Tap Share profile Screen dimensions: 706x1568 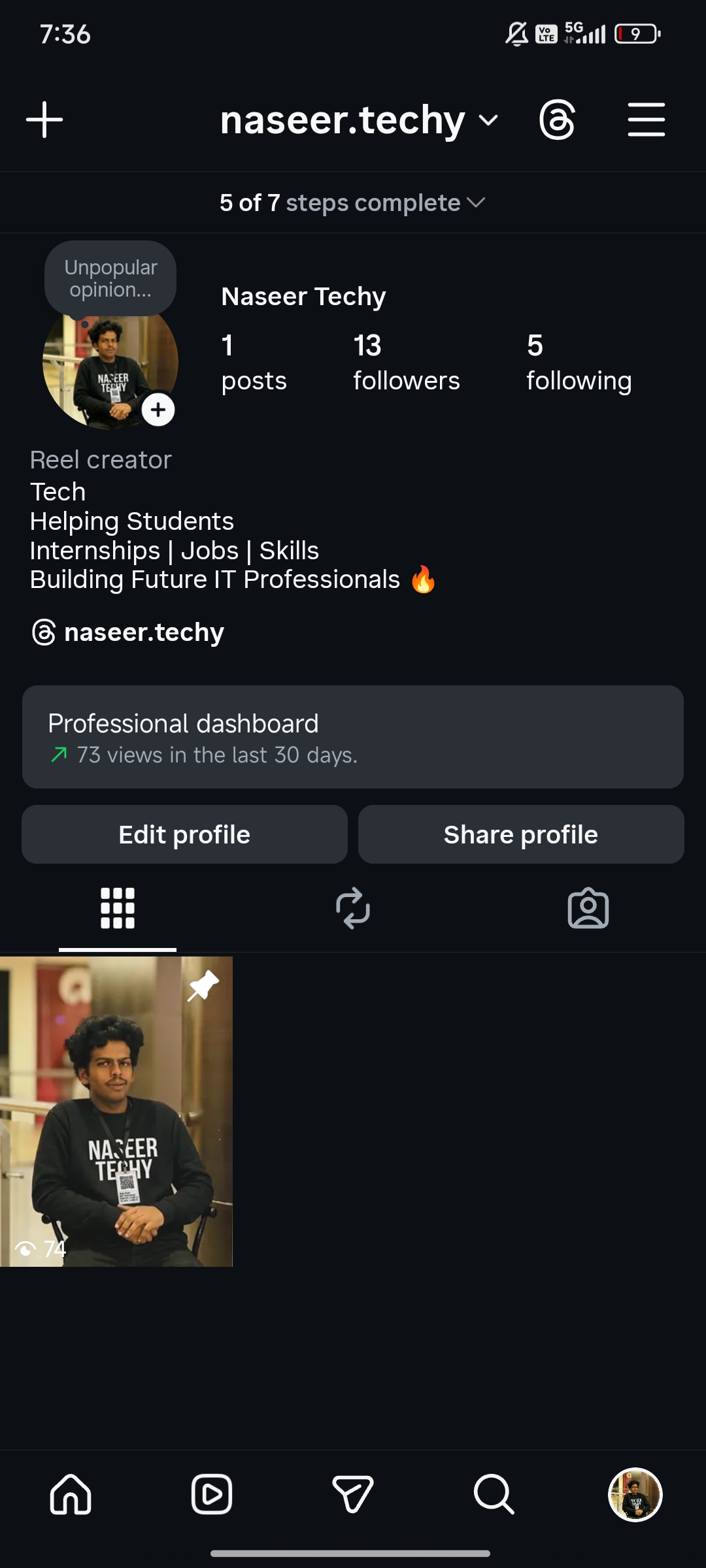[x=521, y=834]
